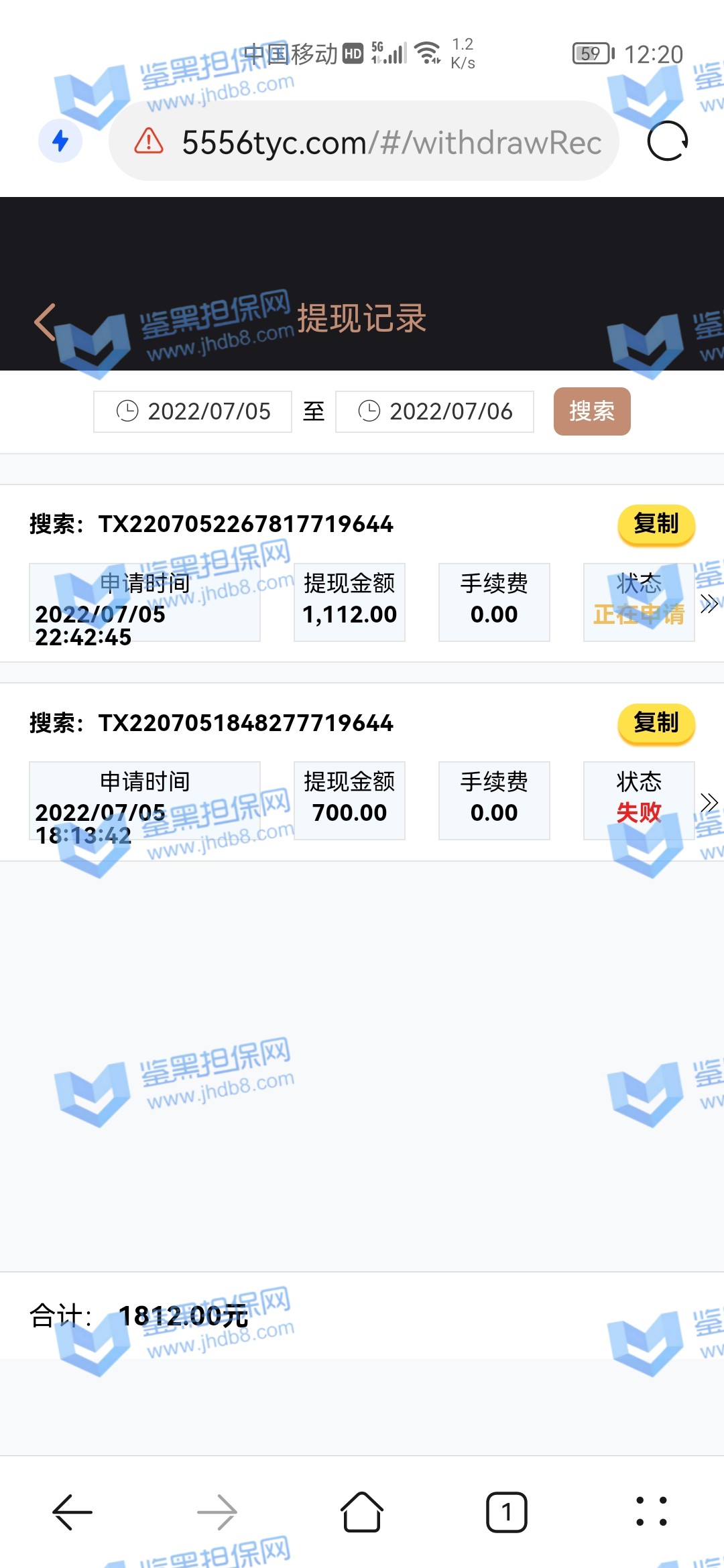Expand details of the 700.00 failed withdrawal

coord(709,802)
